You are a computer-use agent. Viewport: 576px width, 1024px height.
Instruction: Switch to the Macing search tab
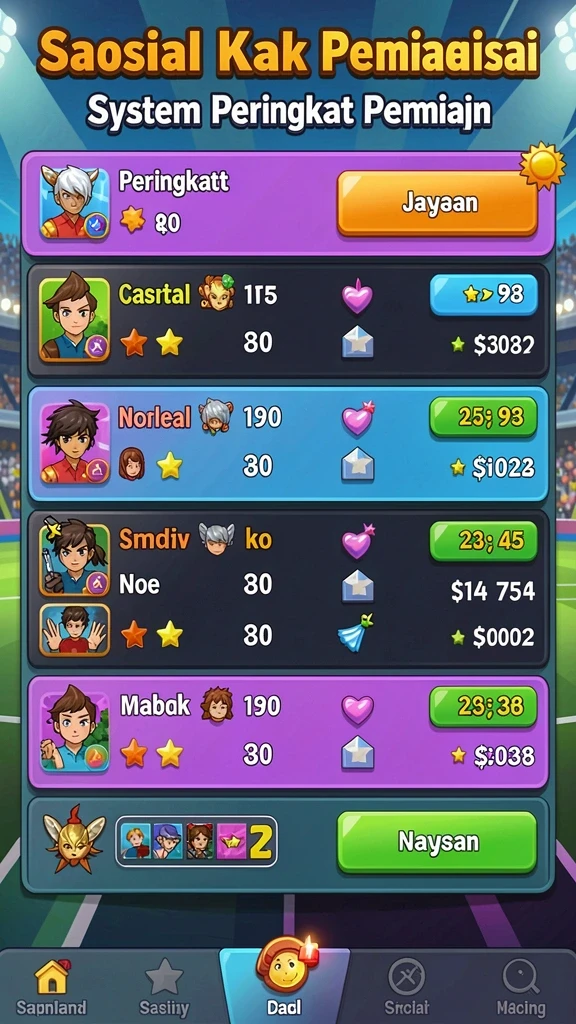(520, 987)
